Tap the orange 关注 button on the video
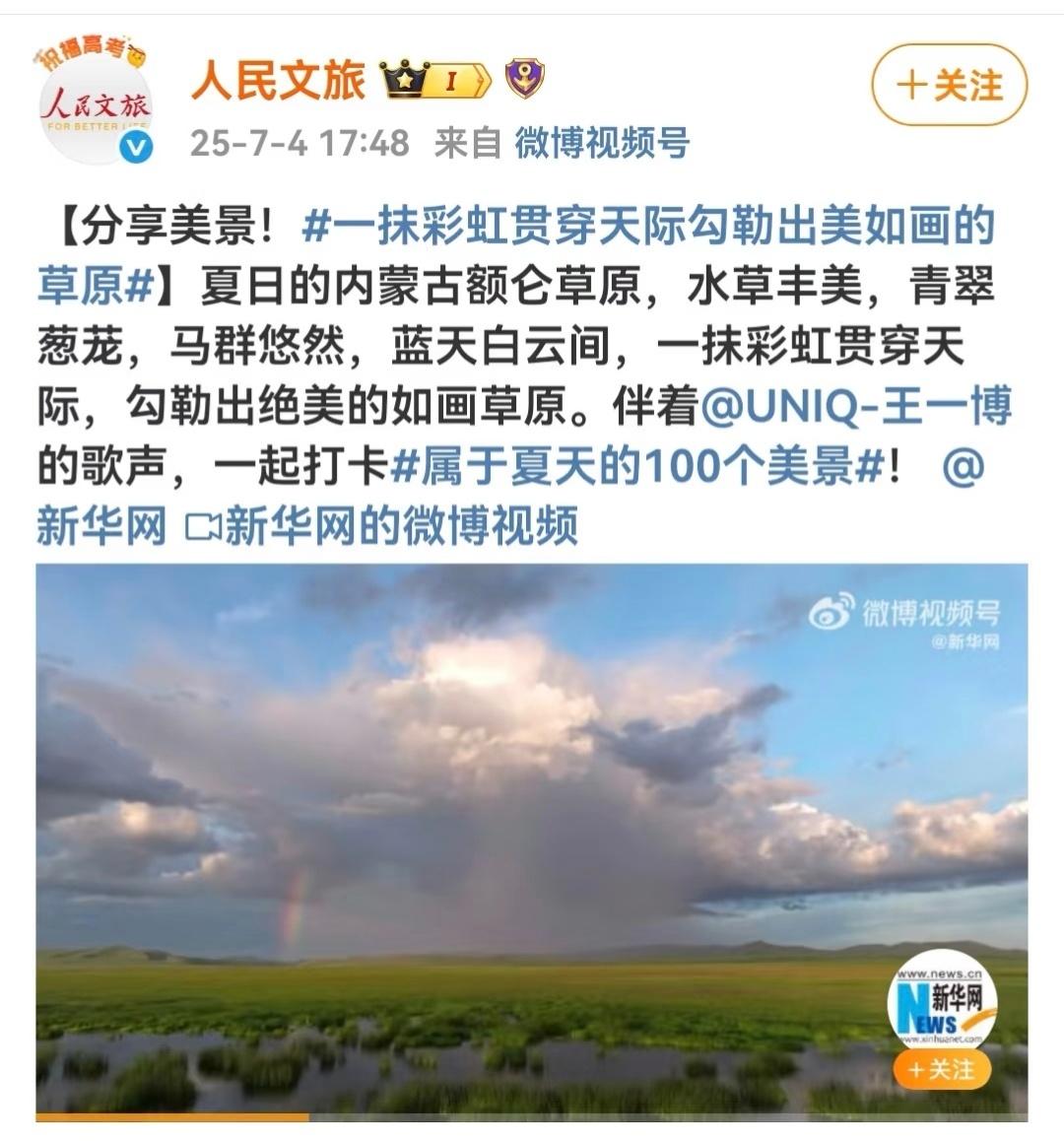The height and width of the screenshot is (1141, 1064). tap(941, 1069)
